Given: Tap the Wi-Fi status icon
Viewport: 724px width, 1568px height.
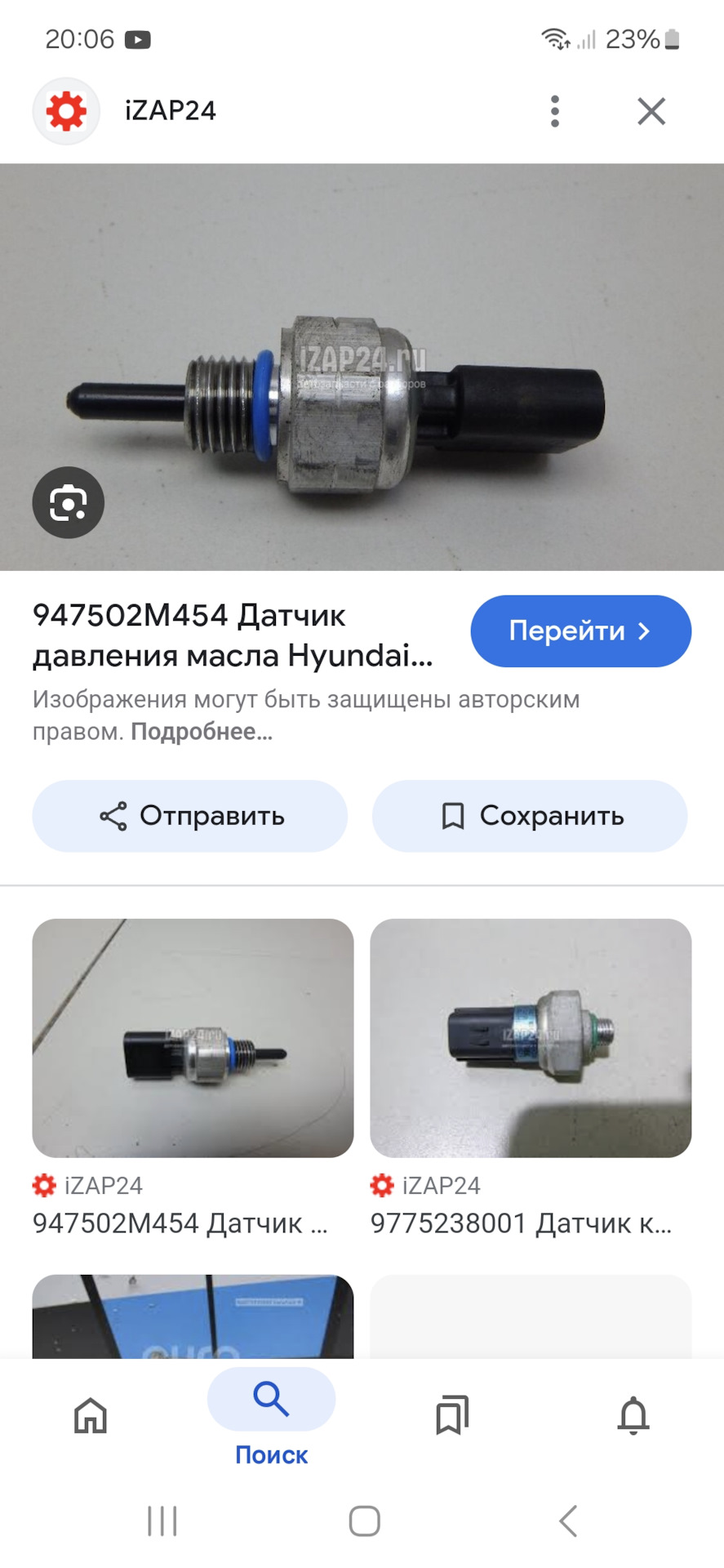Looking at the screenshot, I should [x=556, y=37].
